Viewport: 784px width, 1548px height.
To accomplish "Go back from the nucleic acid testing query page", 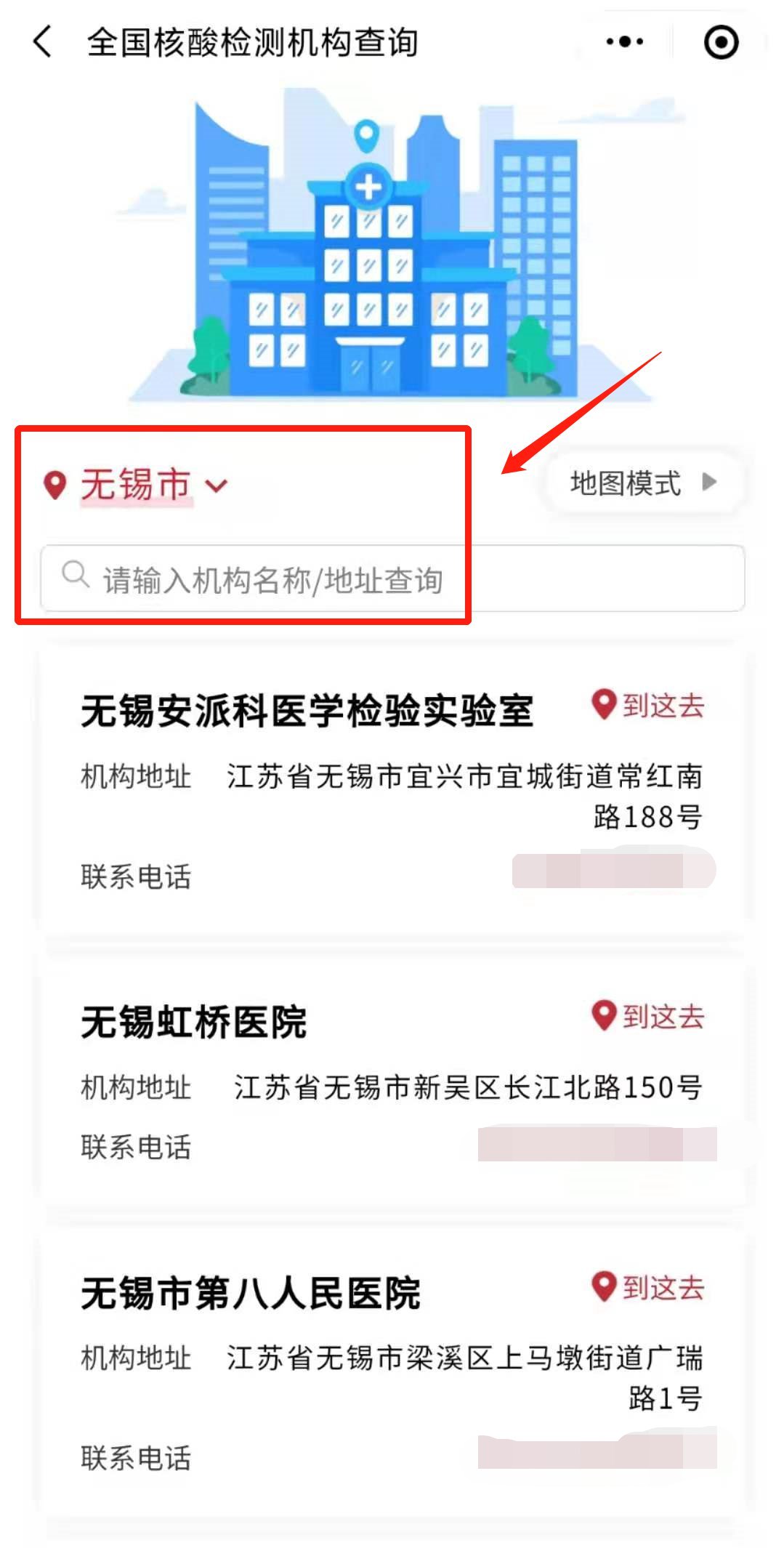I will pos(42,41).
